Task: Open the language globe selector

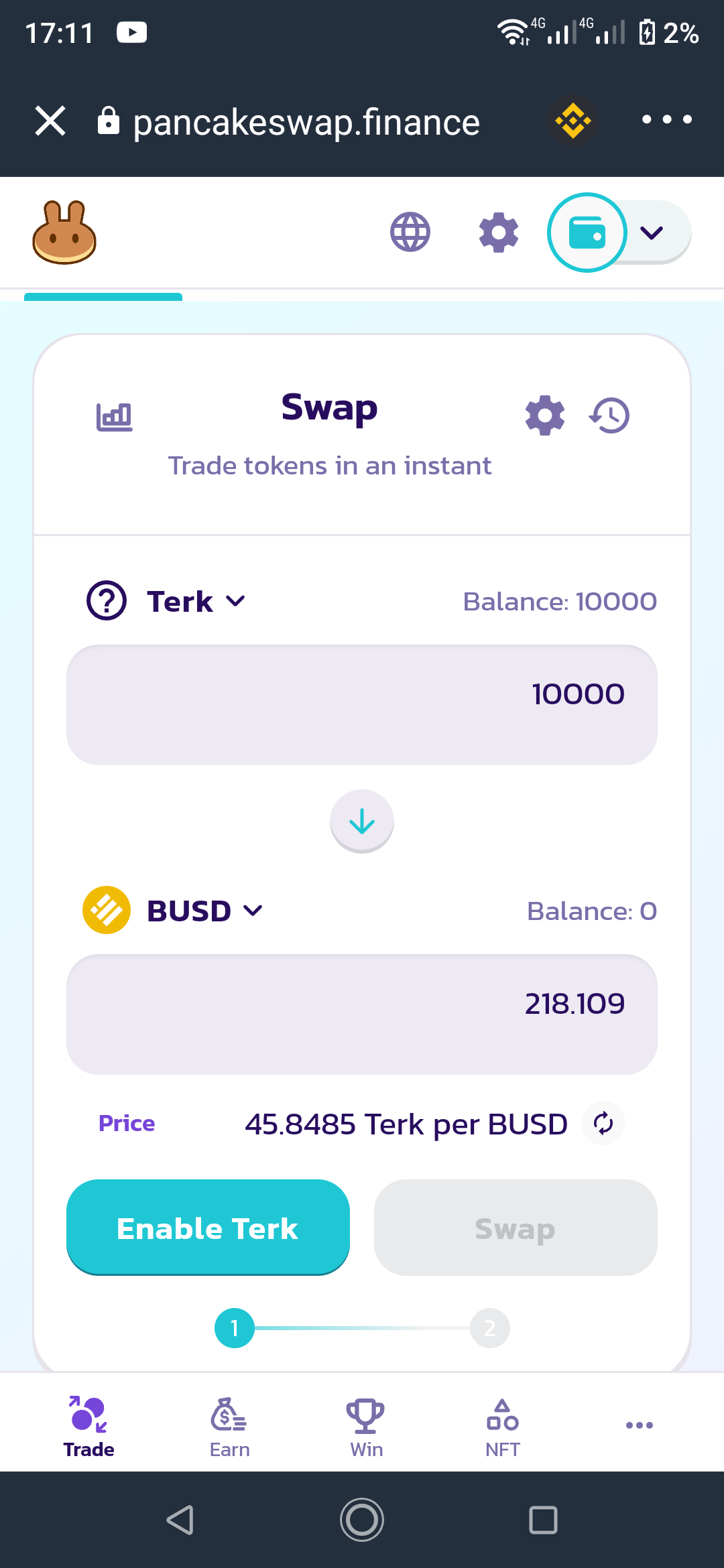Action: (x=410, y=232)
